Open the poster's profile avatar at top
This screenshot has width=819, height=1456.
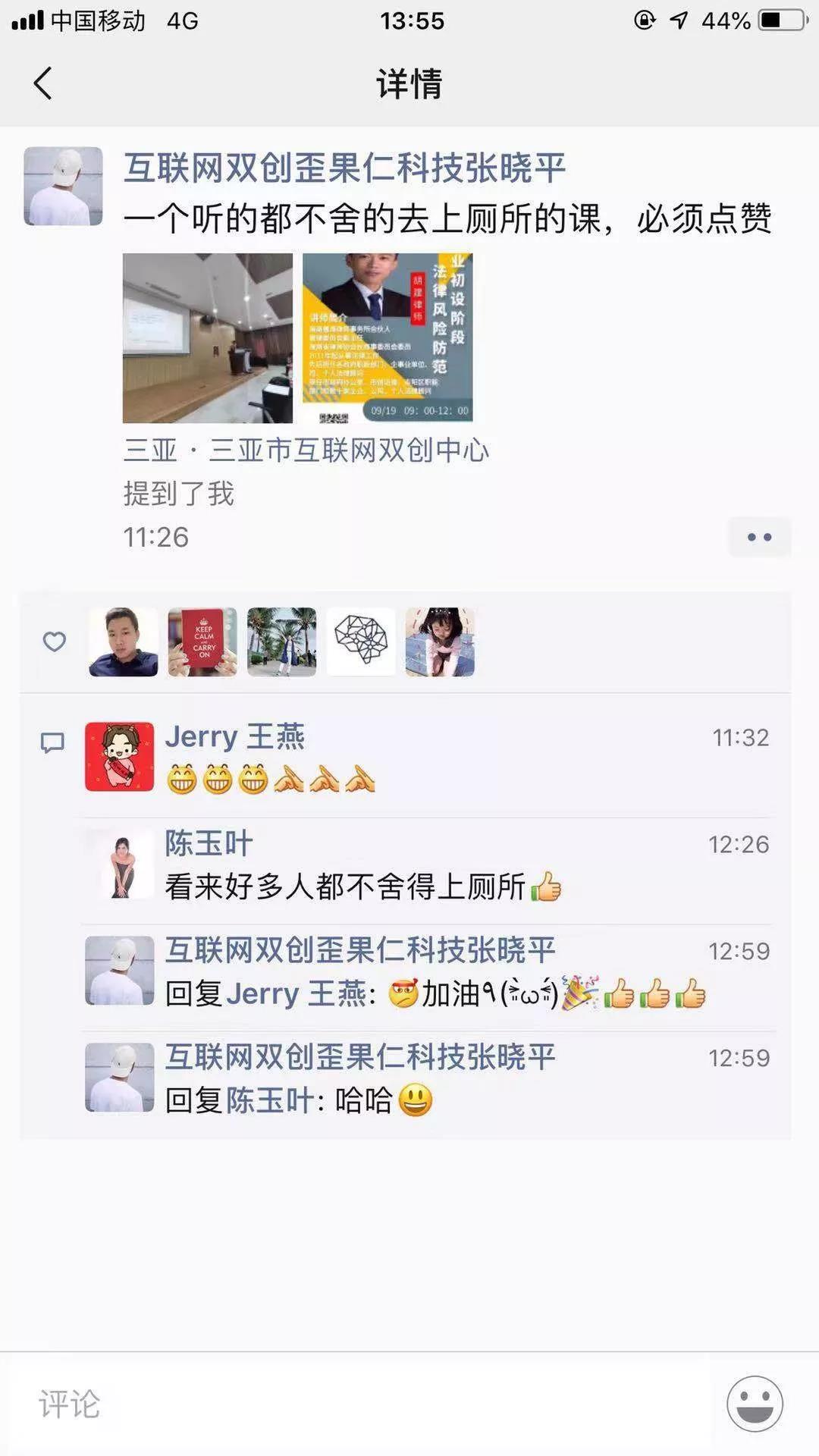[63, 187]
